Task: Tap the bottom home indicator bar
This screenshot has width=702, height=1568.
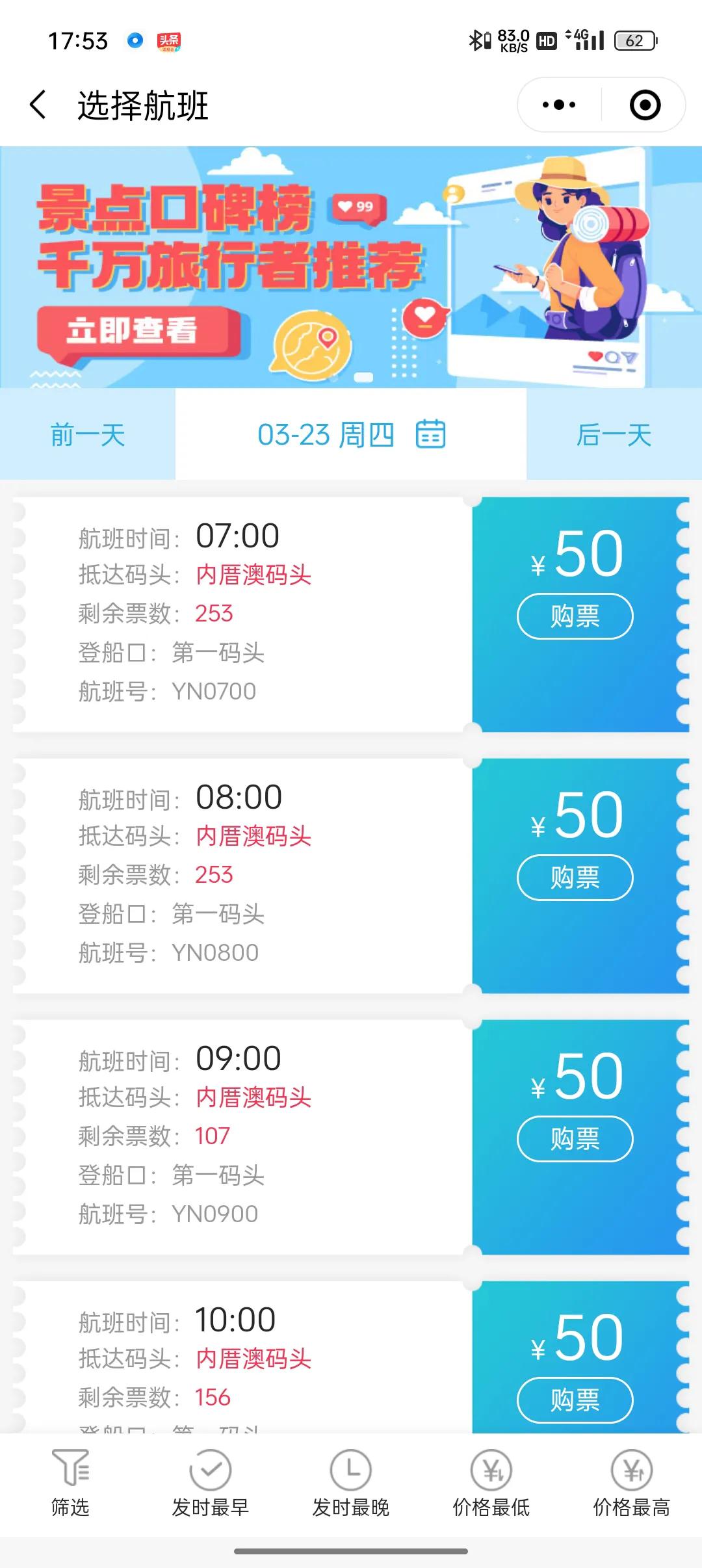Action: point(351,1552)
